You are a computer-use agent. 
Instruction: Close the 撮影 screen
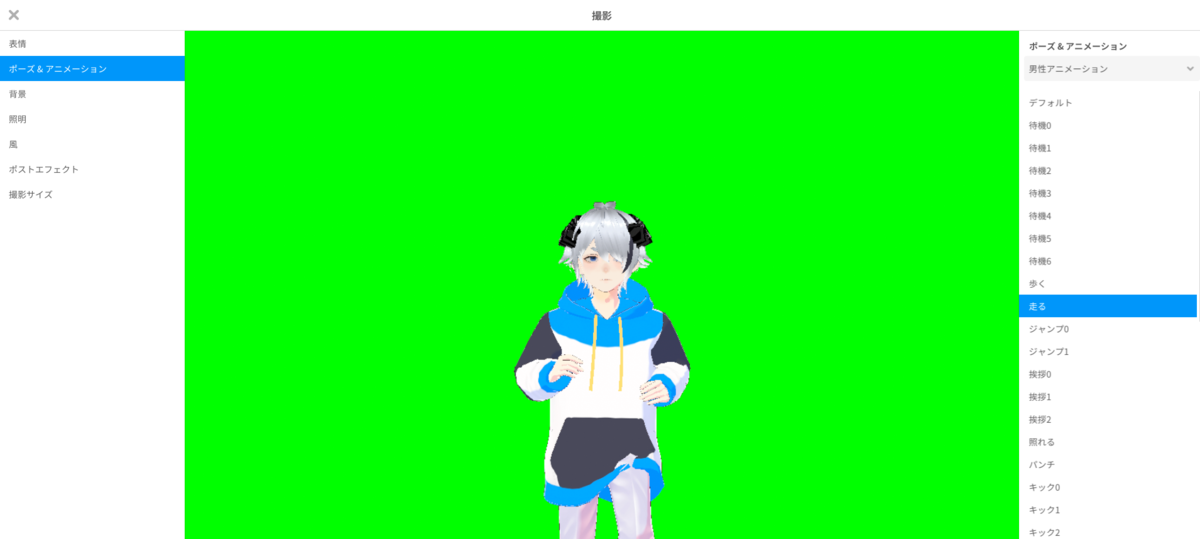tap(14, 15)
